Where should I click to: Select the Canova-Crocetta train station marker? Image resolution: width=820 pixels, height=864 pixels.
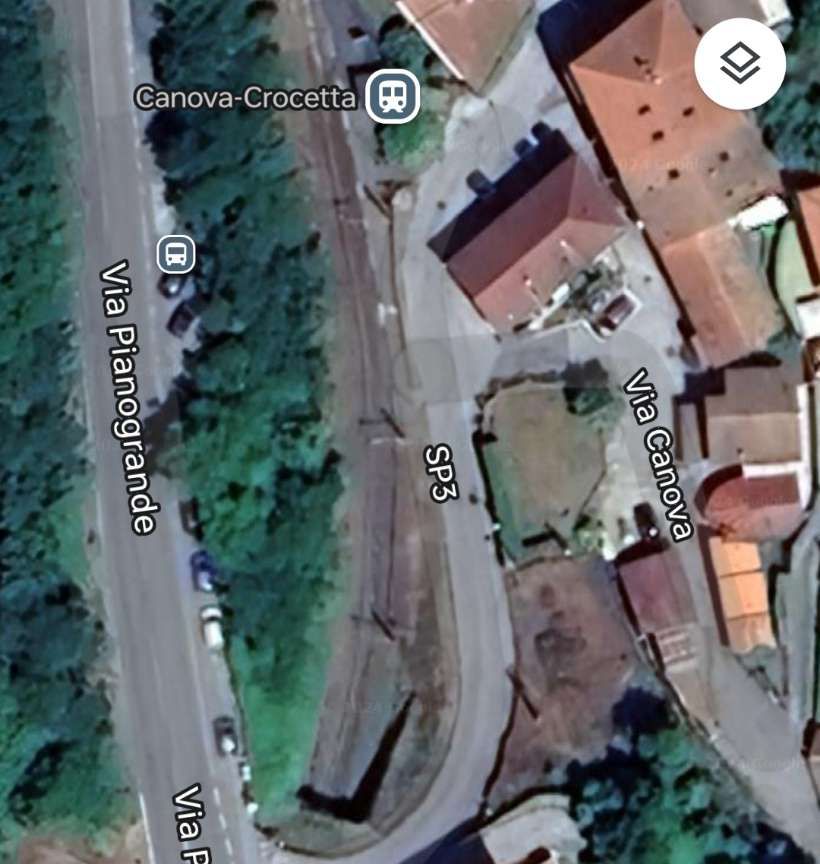[392, 97]
